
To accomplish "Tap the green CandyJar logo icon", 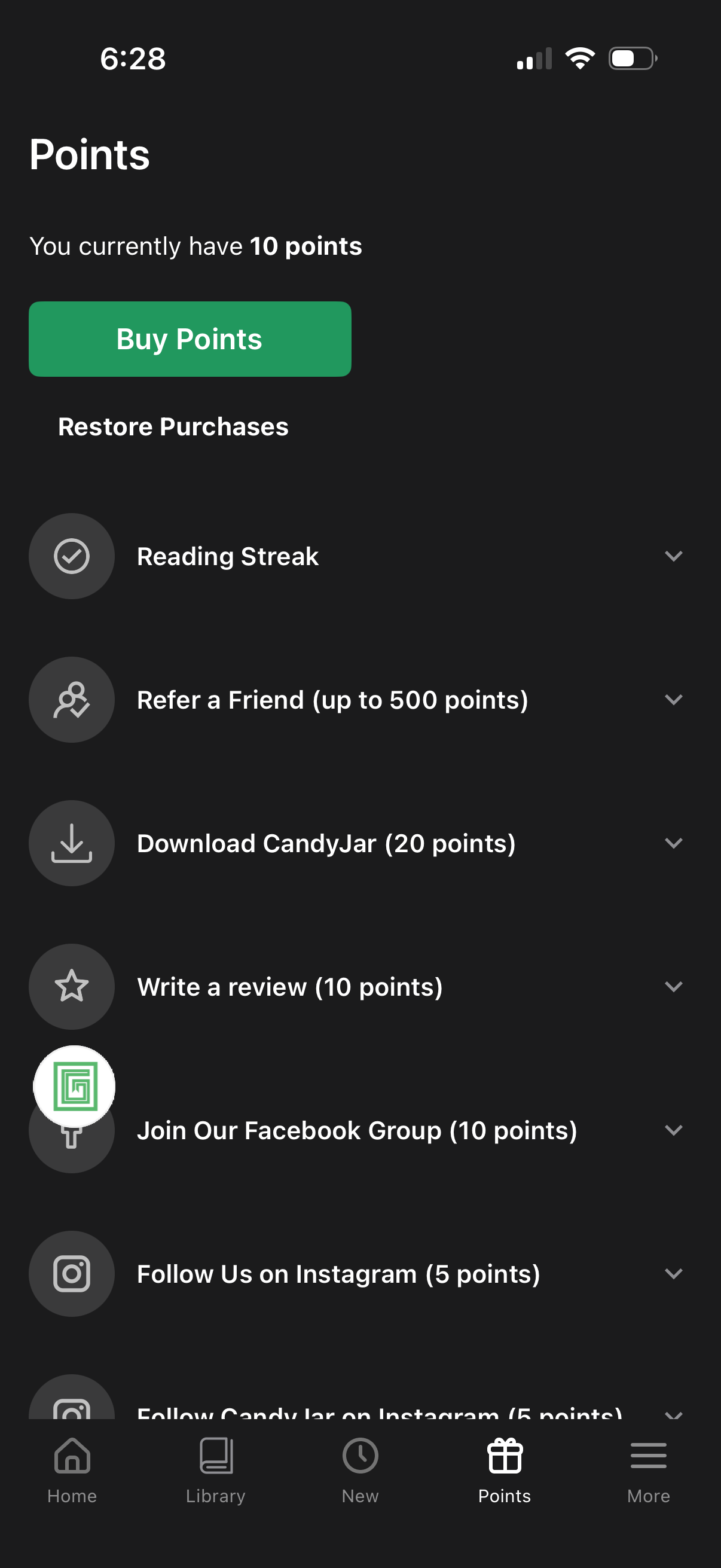I will tap(74, 1085).
